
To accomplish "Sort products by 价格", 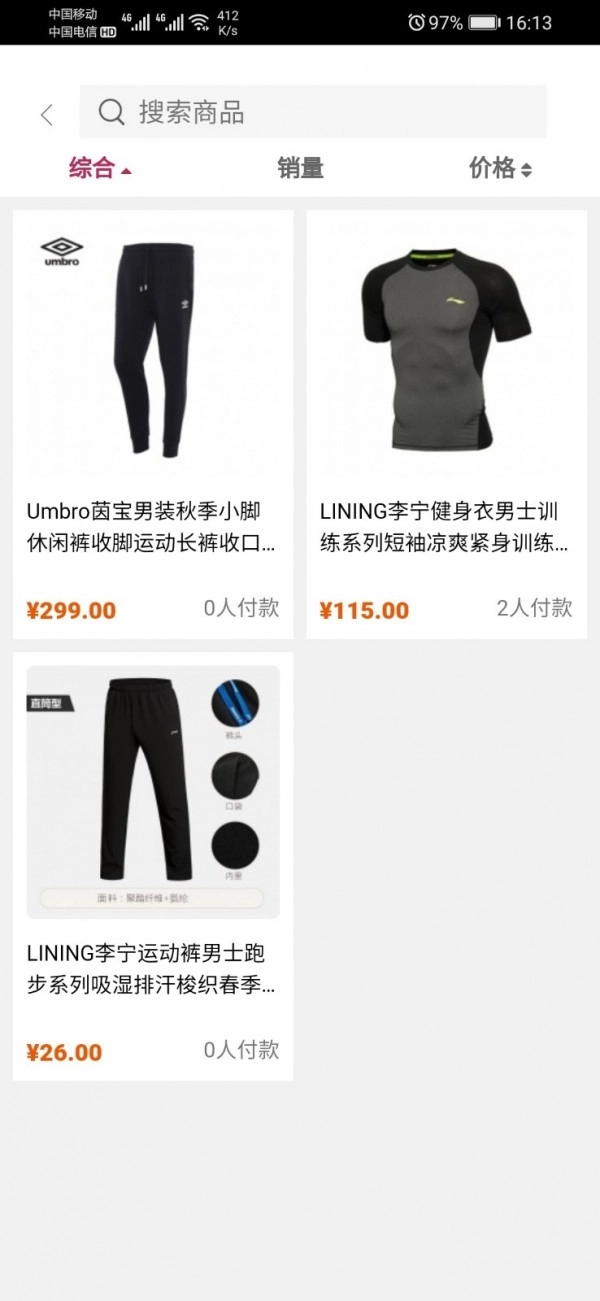I will click(x=499, y=169).
